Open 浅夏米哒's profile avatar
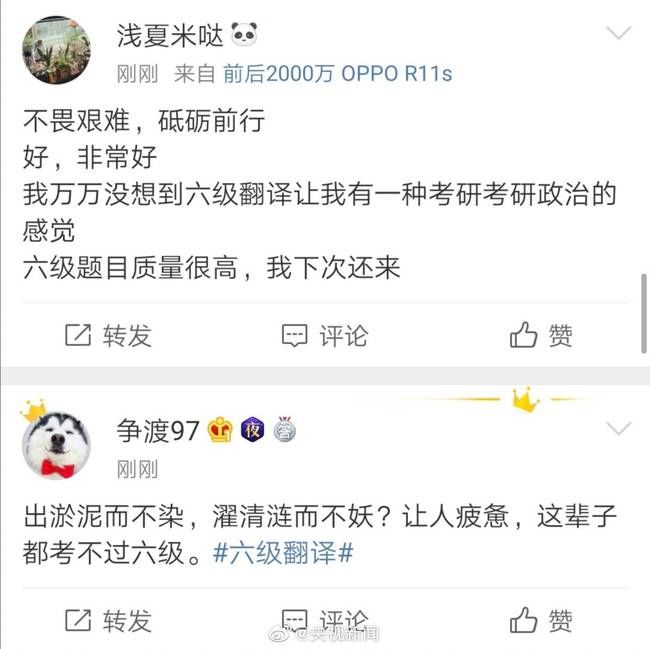650x649 pixels. coord(56,50)
